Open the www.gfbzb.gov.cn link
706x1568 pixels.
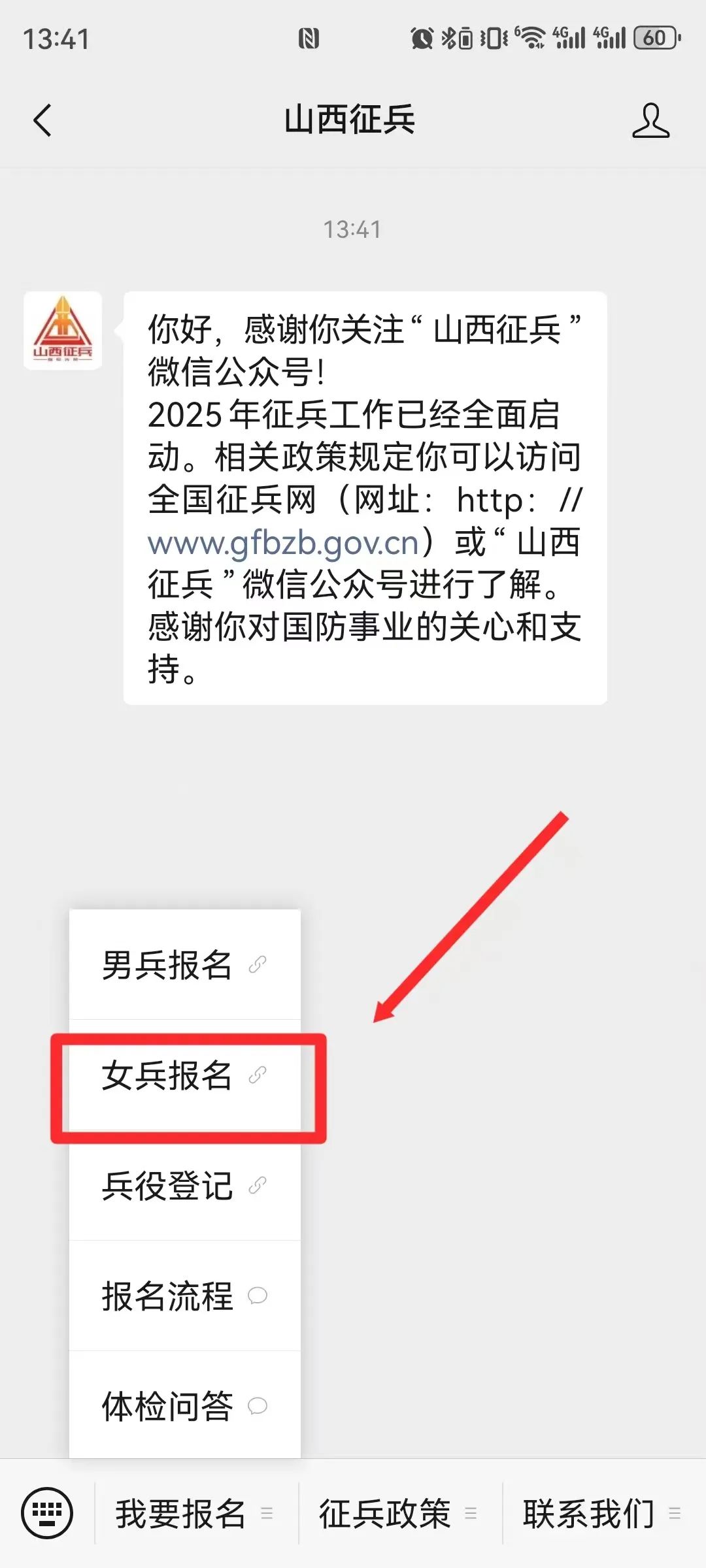pos(283,543)
